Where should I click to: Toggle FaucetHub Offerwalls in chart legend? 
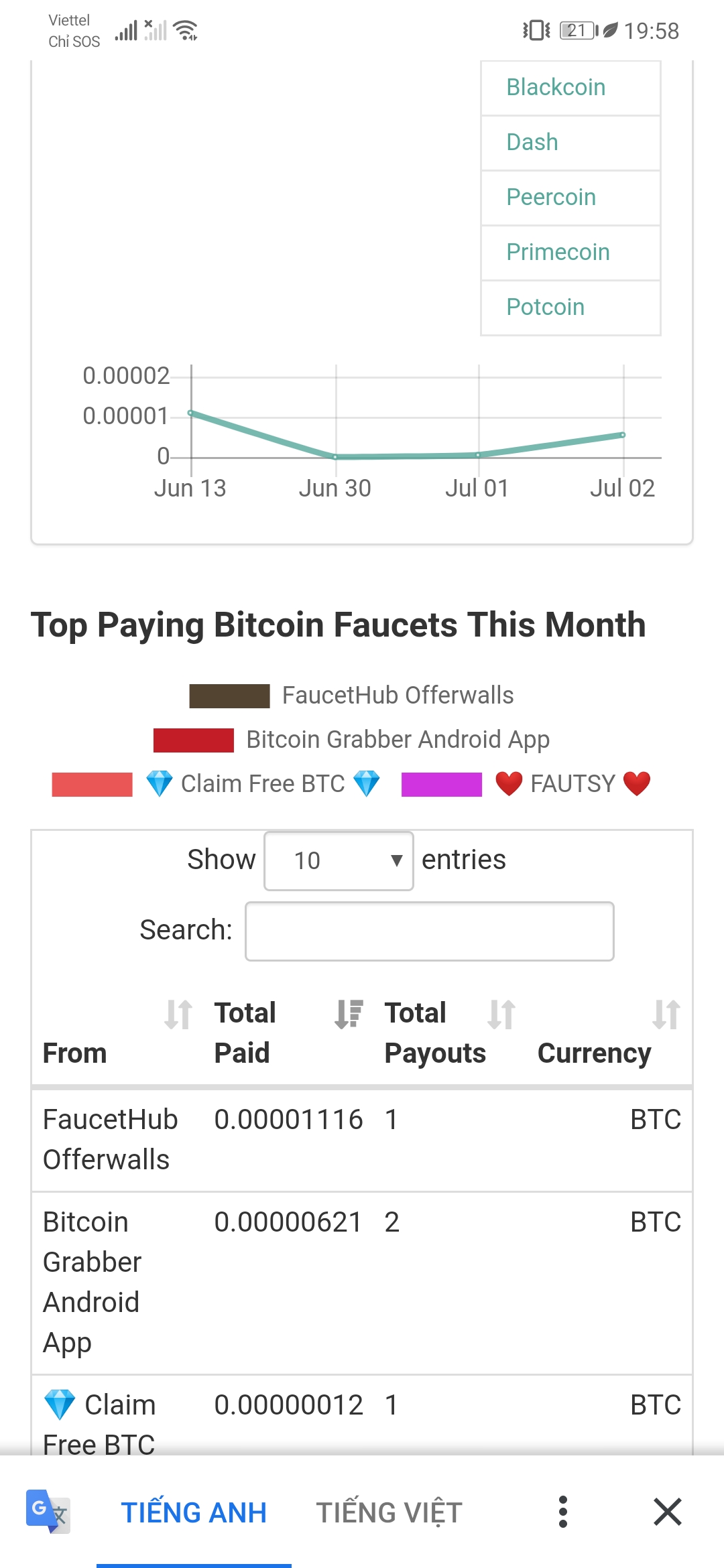click(351, 696)
